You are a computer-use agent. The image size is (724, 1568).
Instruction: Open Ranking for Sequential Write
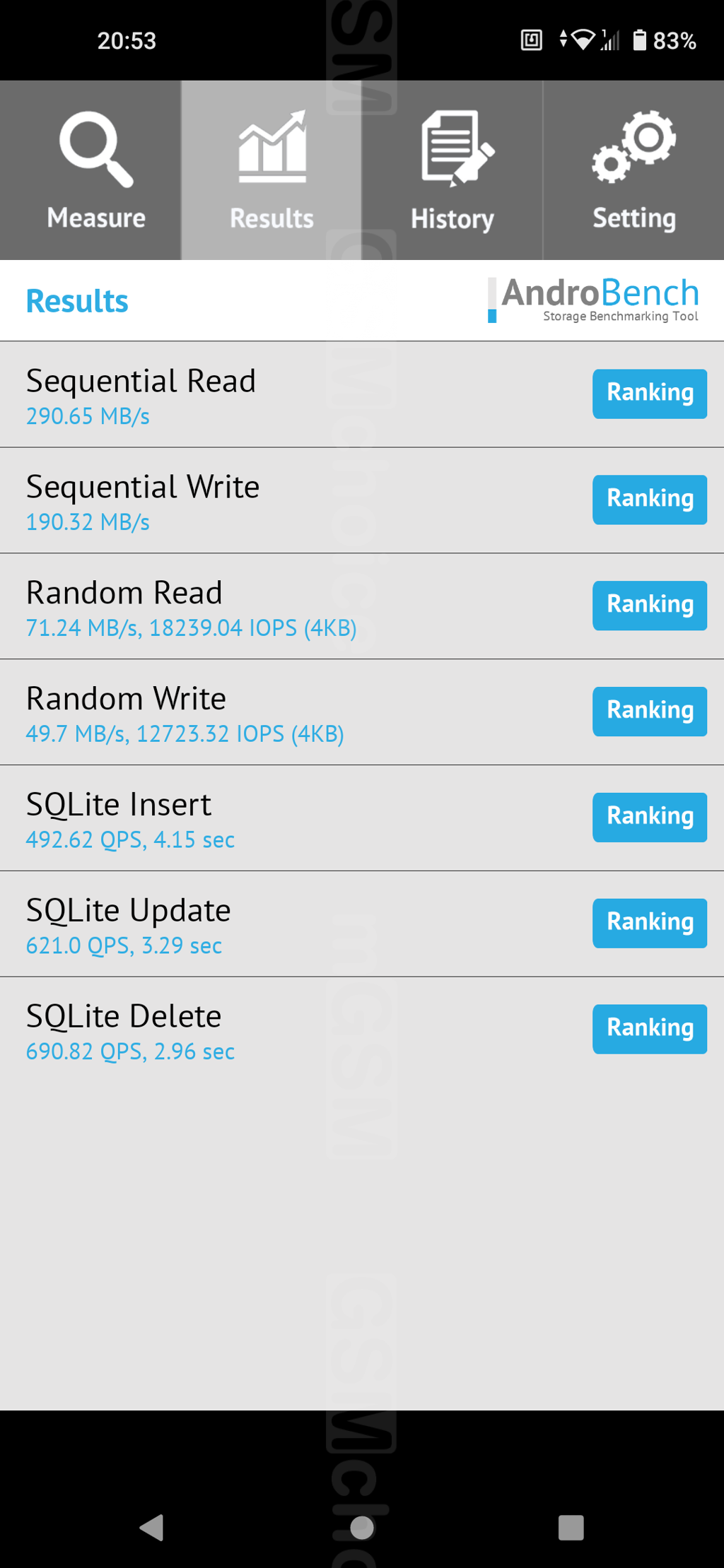650,500
